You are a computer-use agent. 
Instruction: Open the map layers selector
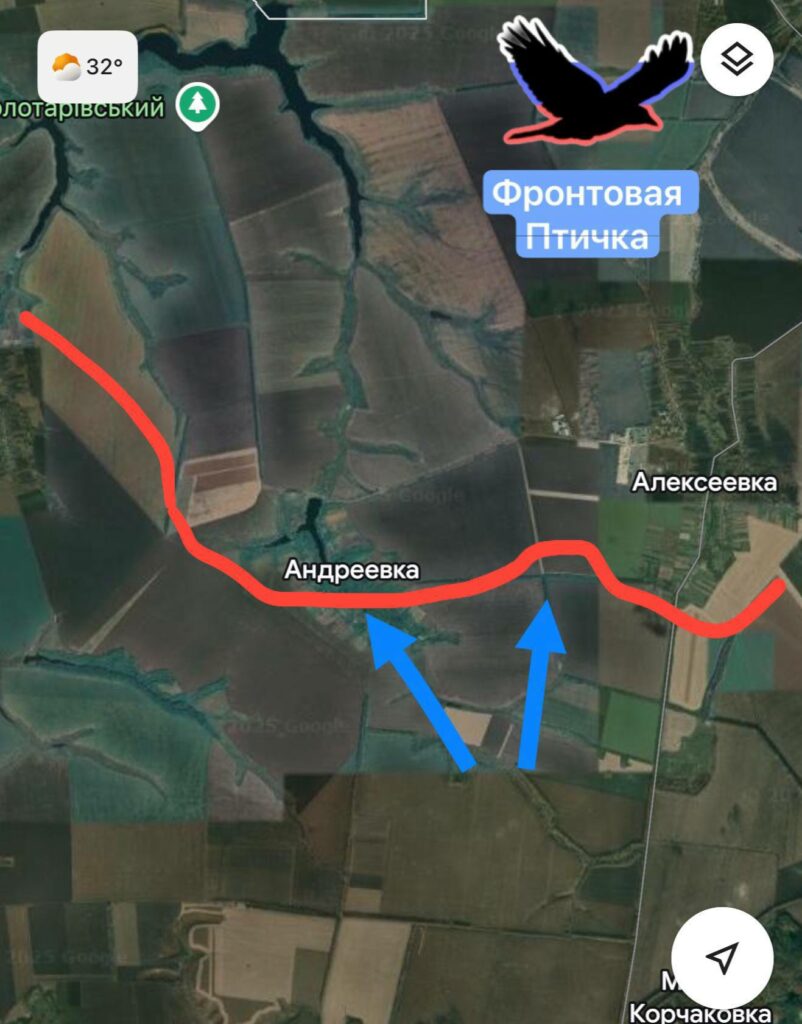click(737, 61)
